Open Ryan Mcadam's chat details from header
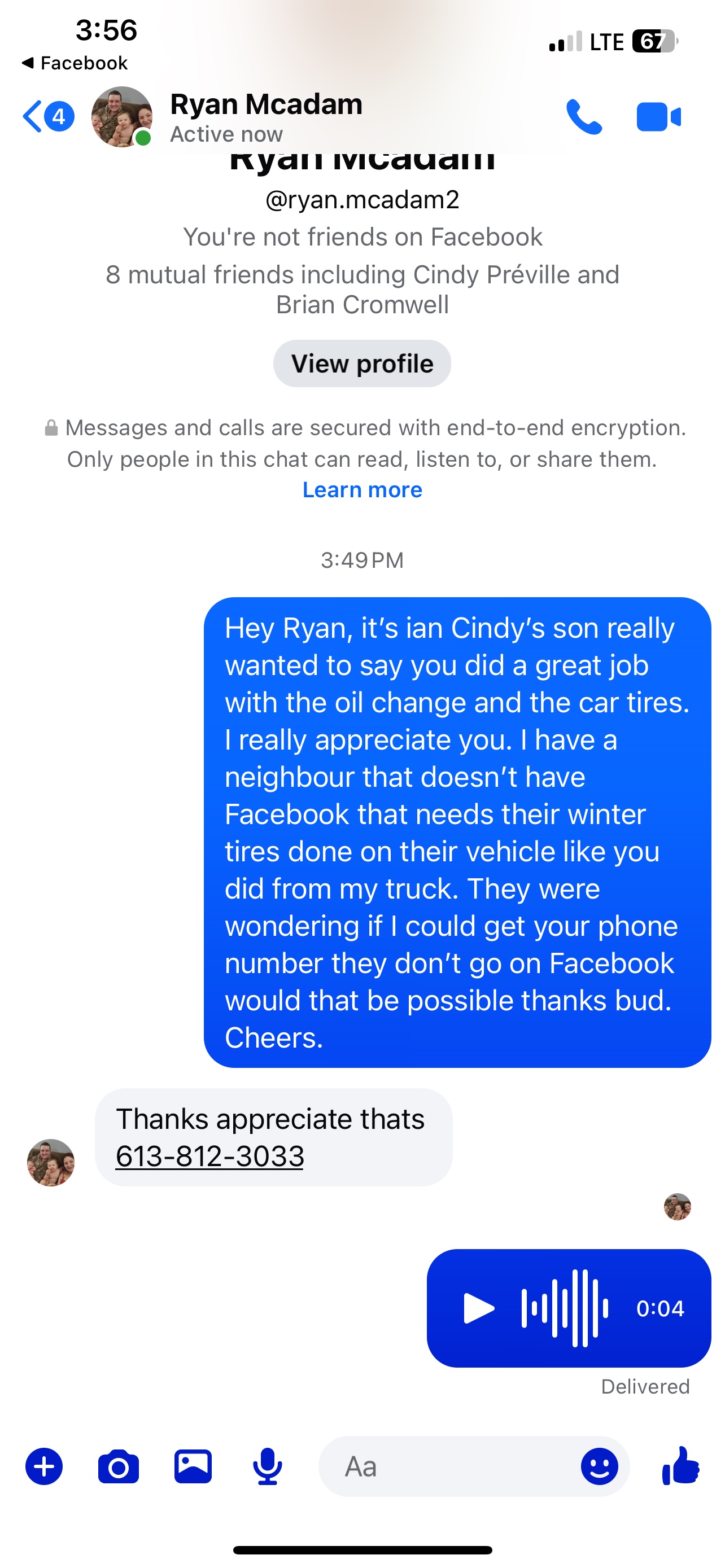Image resolution: width=725 pixels, height=1568 pixels. coord(266,116)
